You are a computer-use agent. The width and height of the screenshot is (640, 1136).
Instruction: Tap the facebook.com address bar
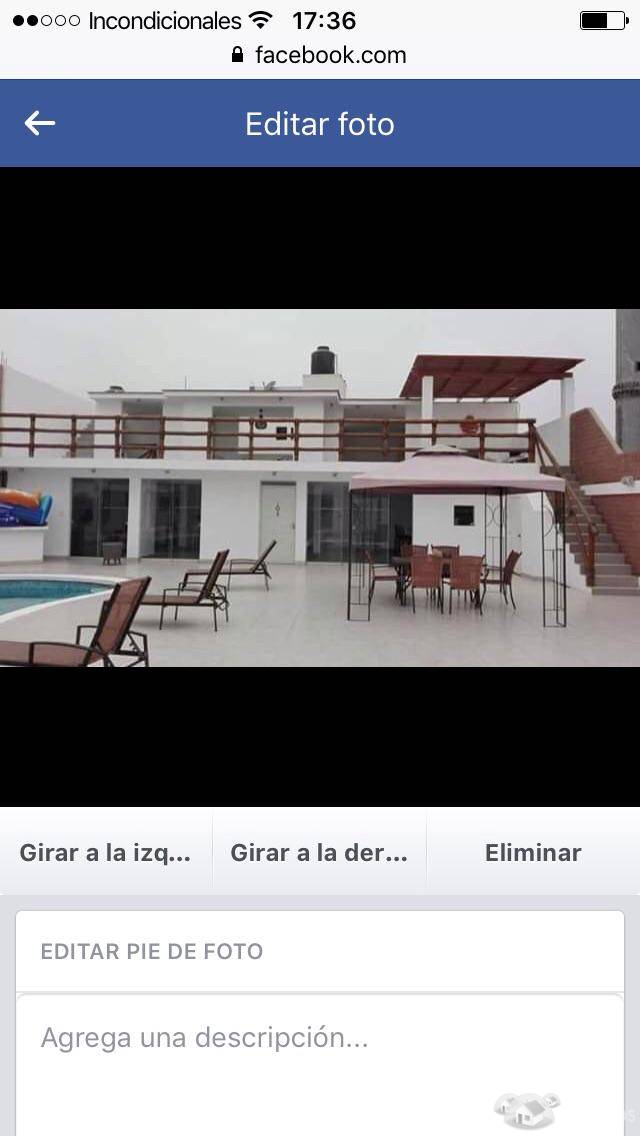click(320, 55)
